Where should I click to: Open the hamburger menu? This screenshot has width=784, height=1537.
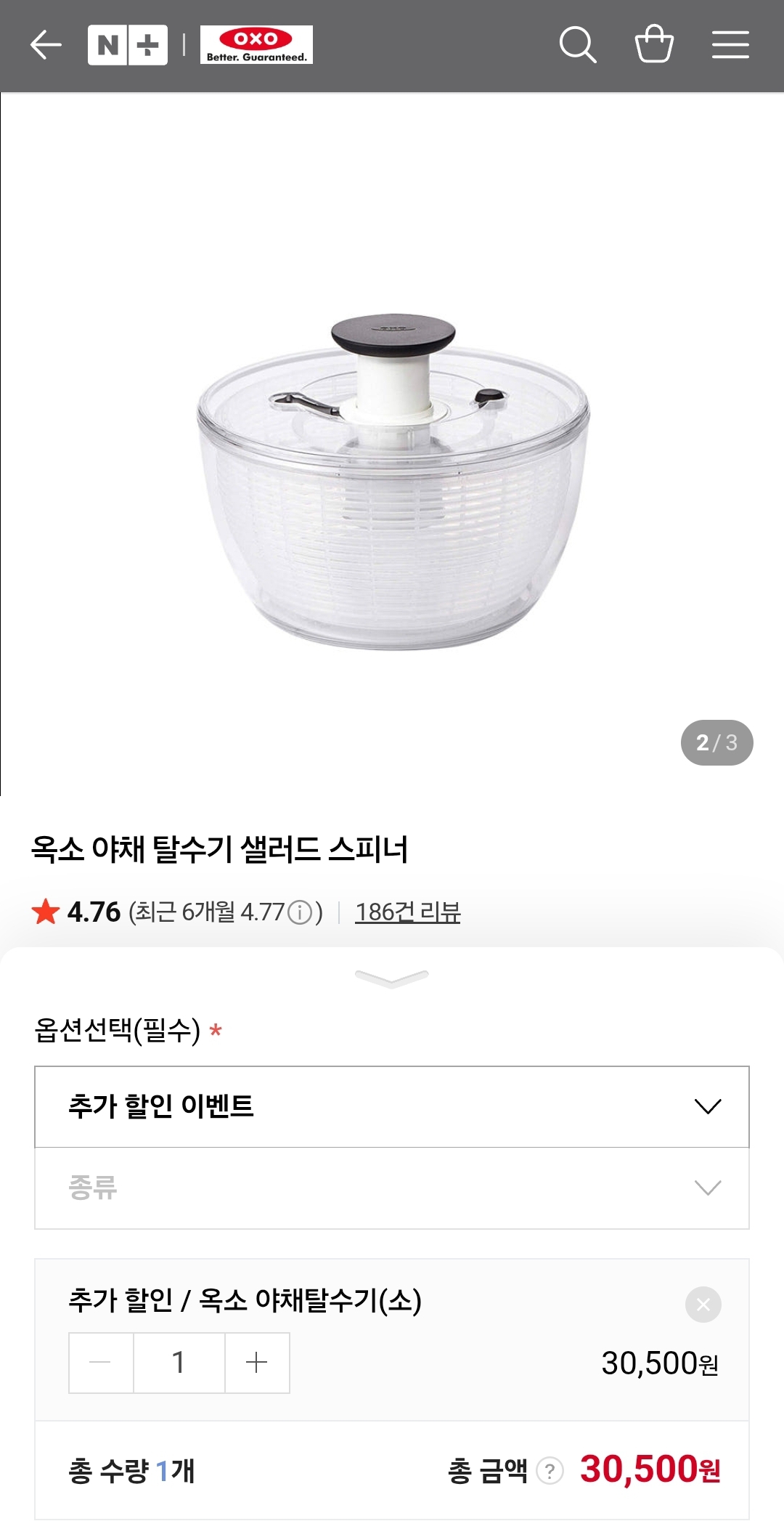tap(730, 45)
